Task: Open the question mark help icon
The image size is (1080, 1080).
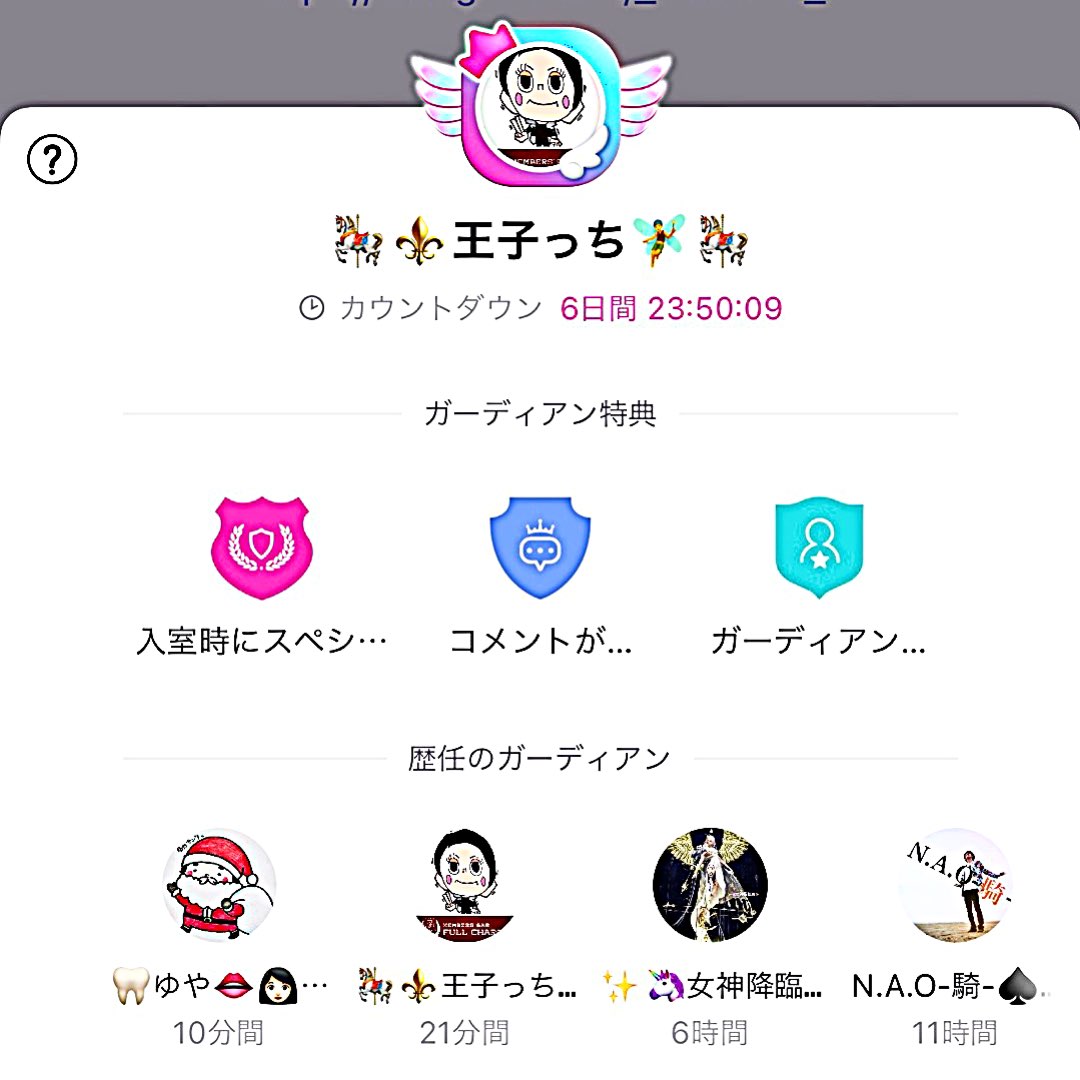Action: point(52,159)
